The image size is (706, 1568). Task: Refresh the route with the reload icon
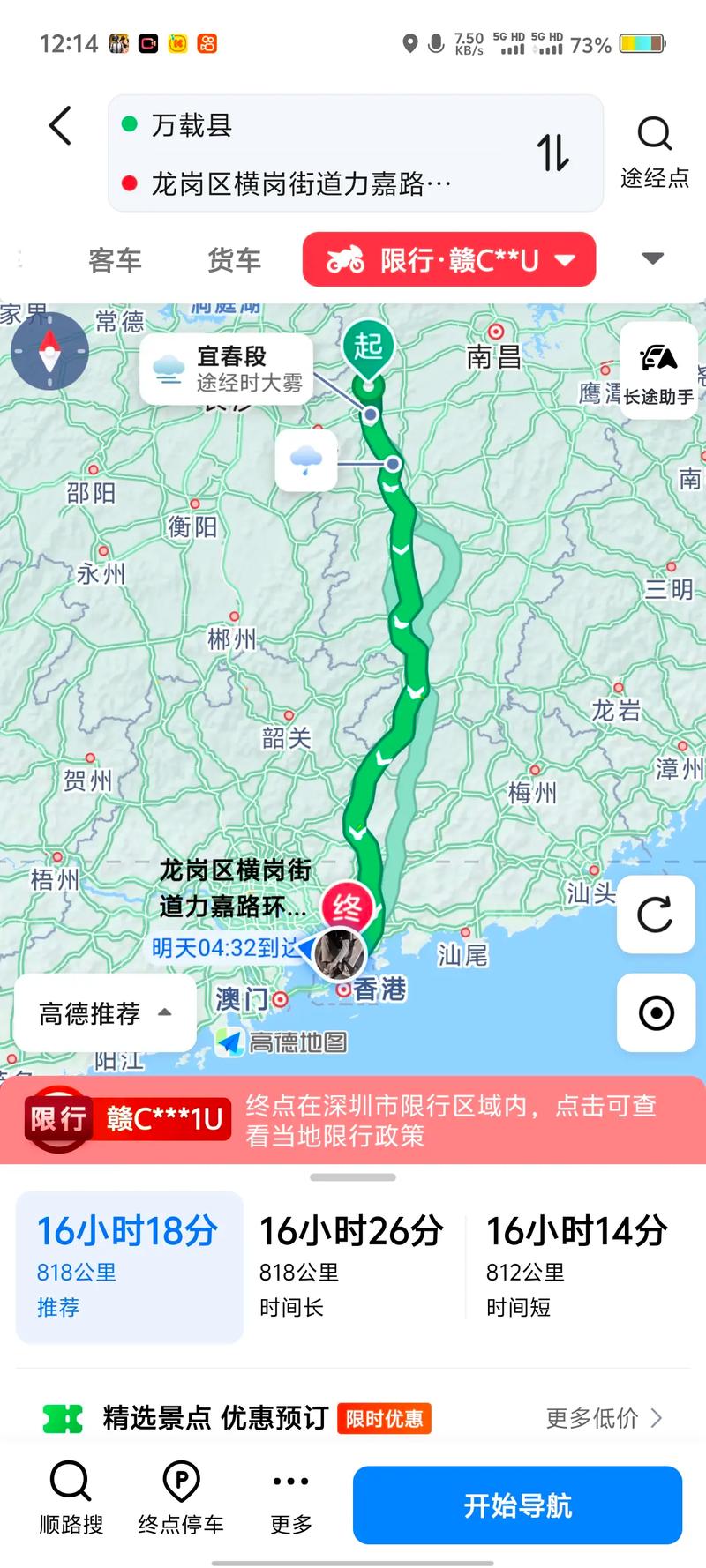pyautogui.click(x=655, y=915)
